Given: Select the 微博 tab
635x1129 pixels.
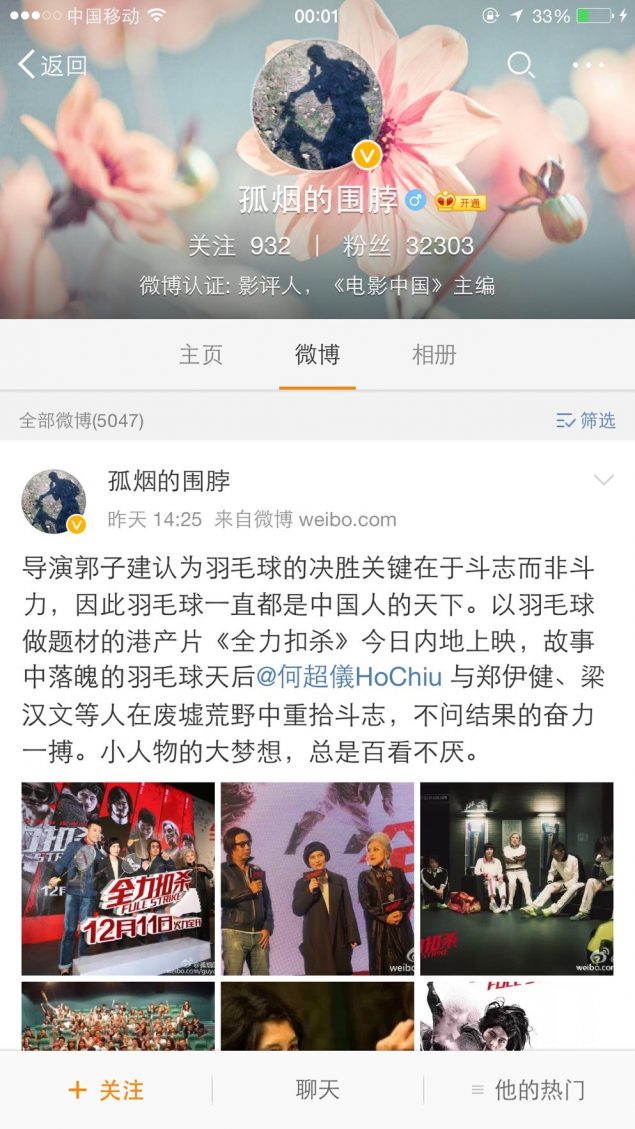Looking at the screenshot, I should [x=317, y=354].
